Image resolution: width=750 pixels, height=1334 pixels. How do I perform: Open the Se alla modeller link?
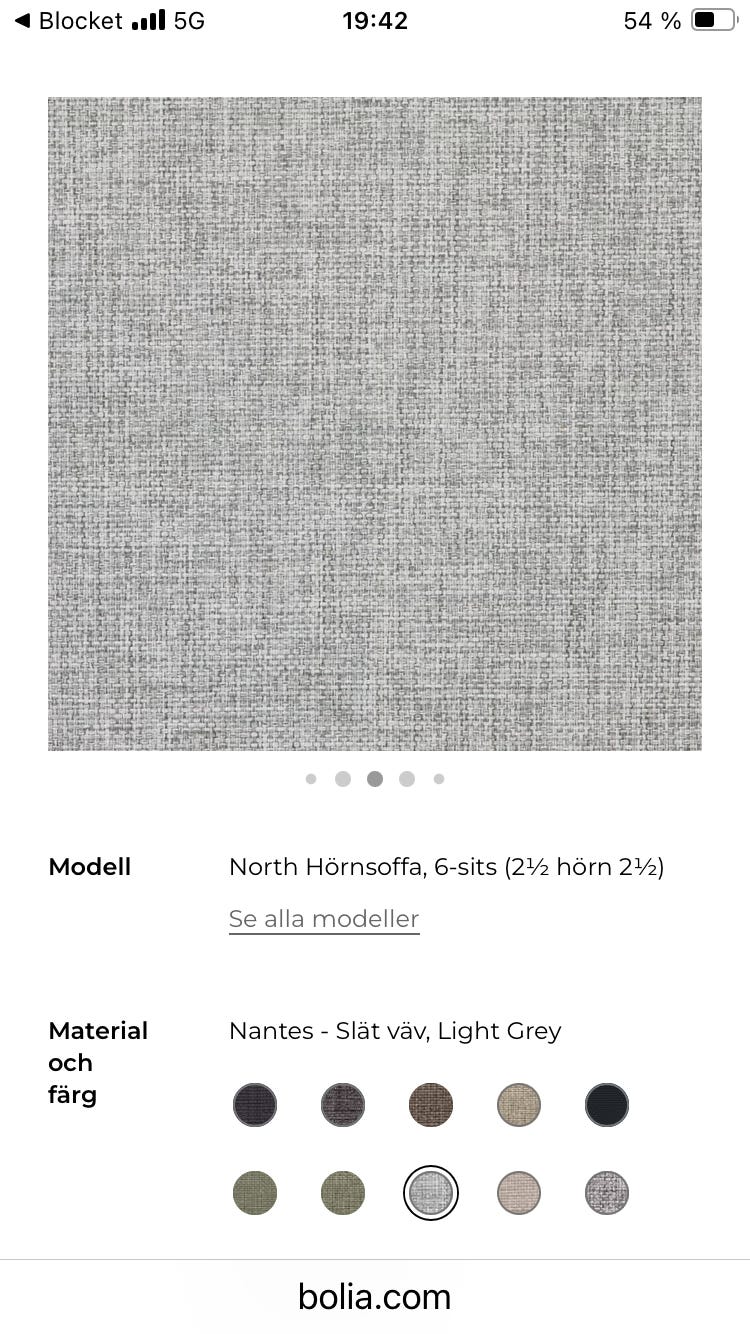(x=324, y=919)
